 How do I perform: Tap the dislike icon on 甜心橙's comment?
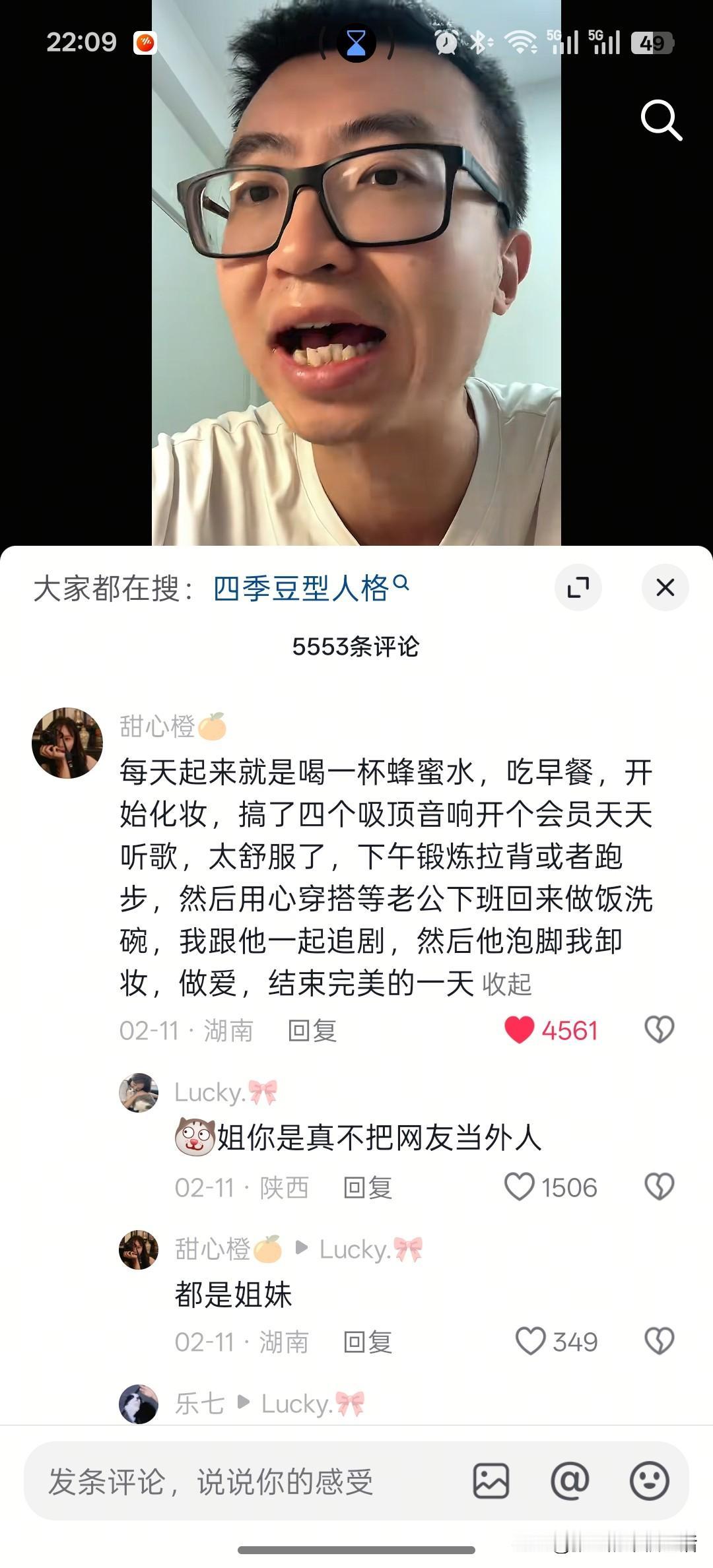click(x=659, y=1029)
